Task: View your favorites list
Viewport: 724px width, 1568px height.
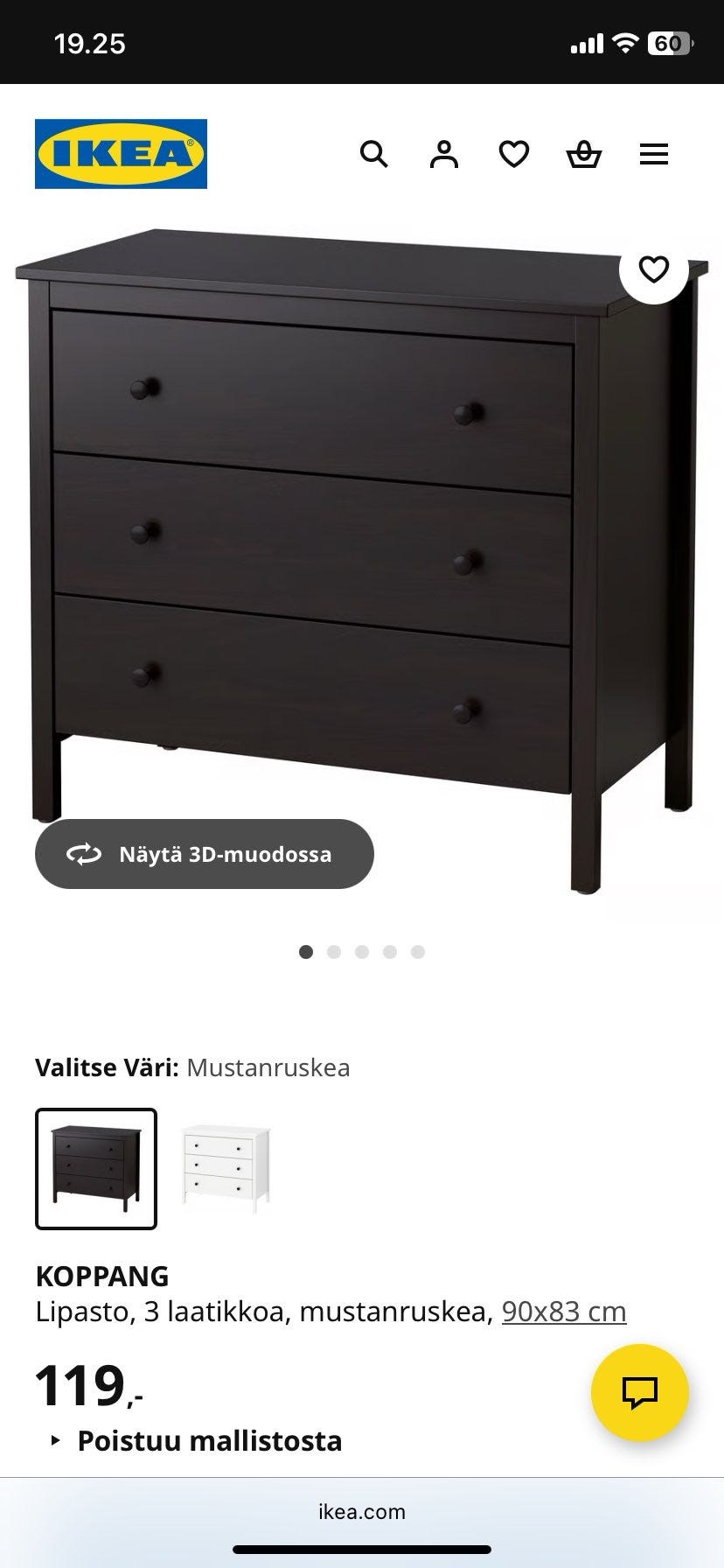Action: (x=515, y=154)
